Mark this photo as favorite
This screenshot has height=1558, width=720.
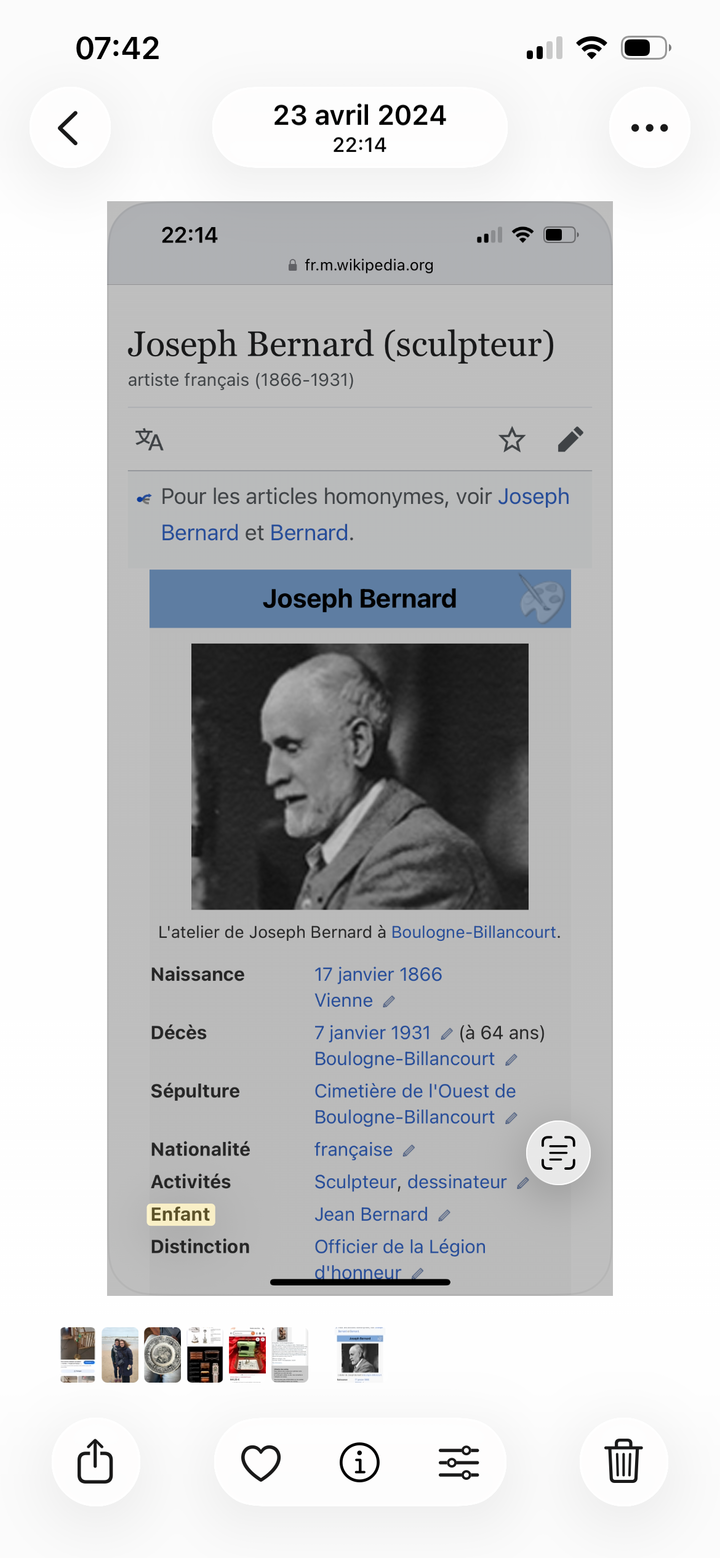point(261,1463)
